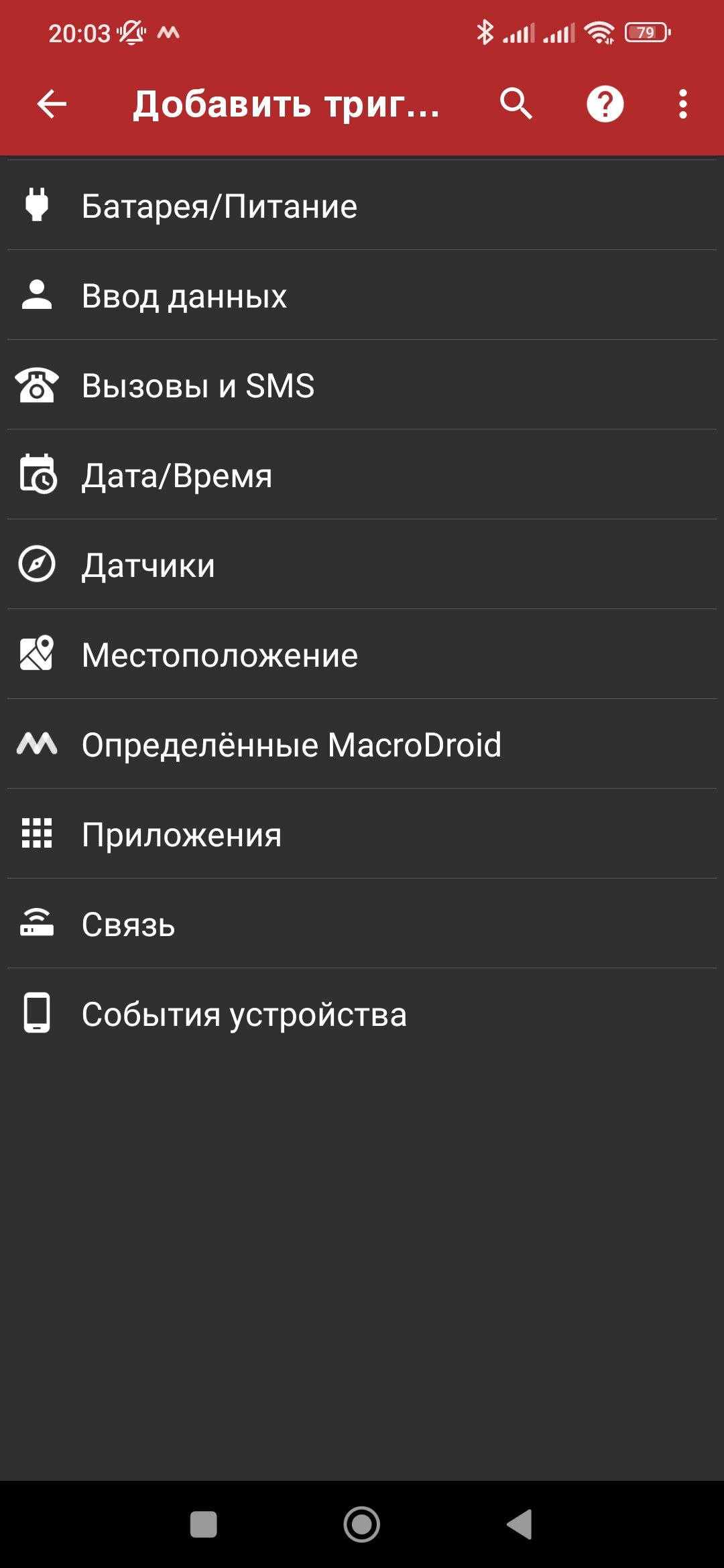The width and height of the screenshot is (724, 1568).
Task: Open the События устройства category
Action: 362,1014
